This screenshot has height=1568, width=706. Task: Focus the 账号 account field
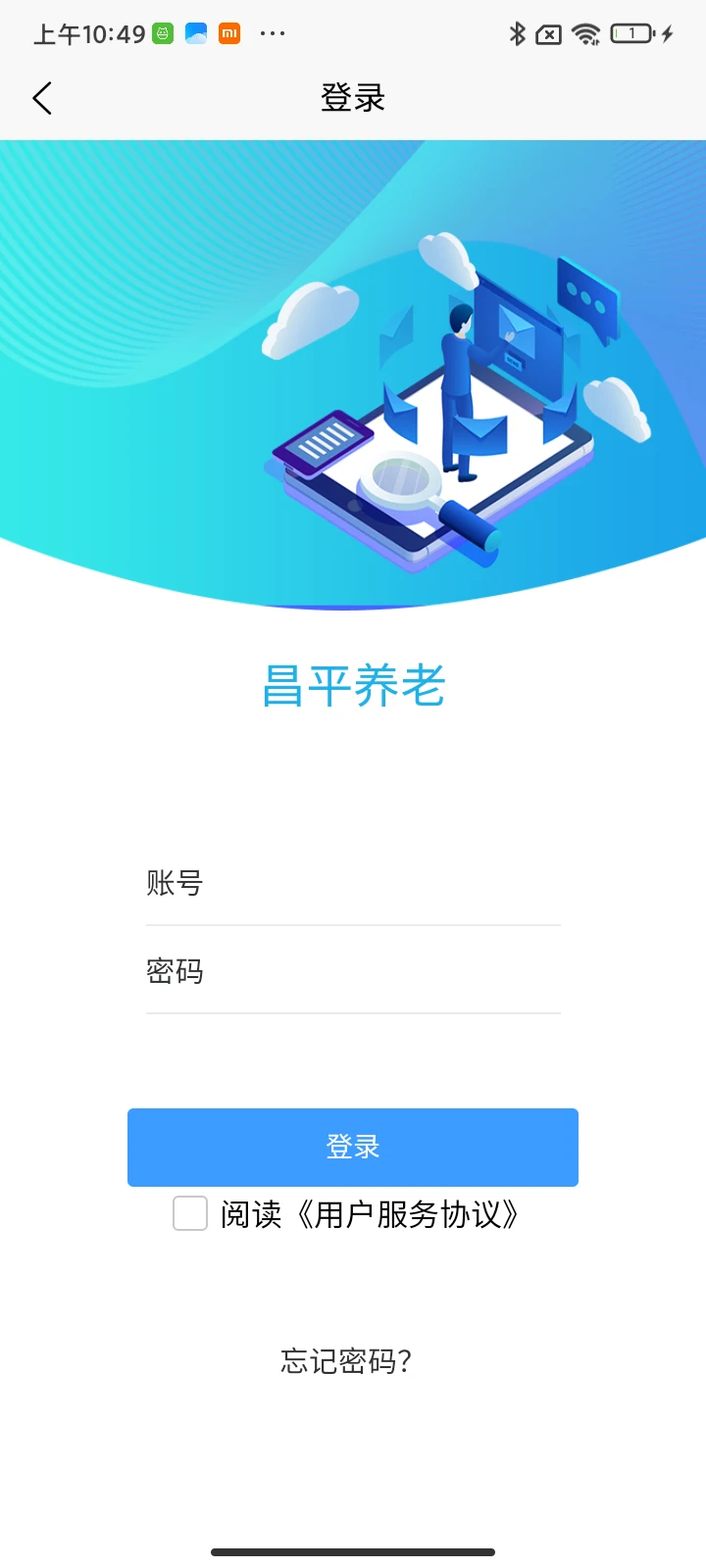point(353,883)
